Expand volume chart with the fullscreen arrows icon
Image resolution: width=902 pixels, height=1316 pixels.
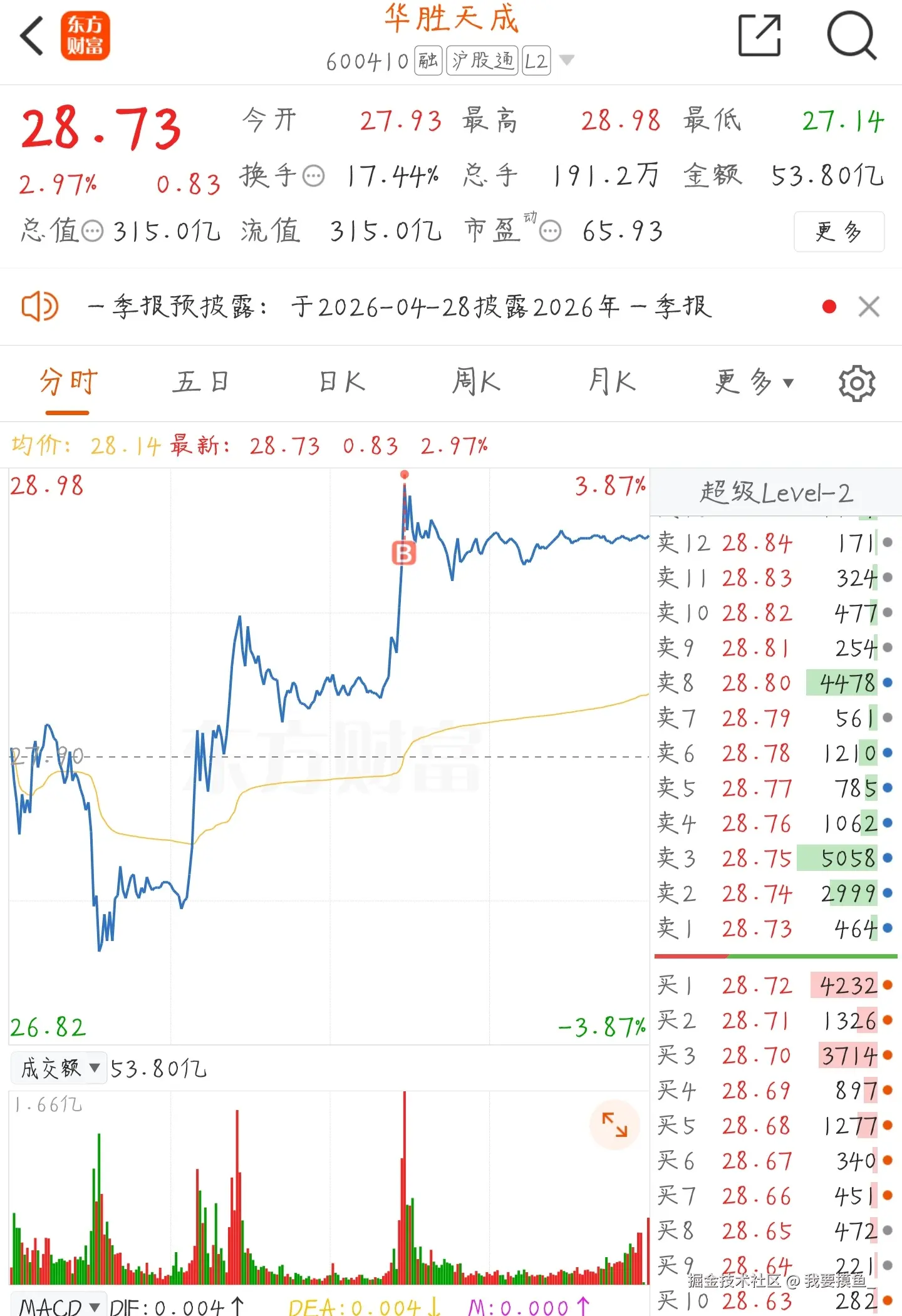tap(614, 1125)
